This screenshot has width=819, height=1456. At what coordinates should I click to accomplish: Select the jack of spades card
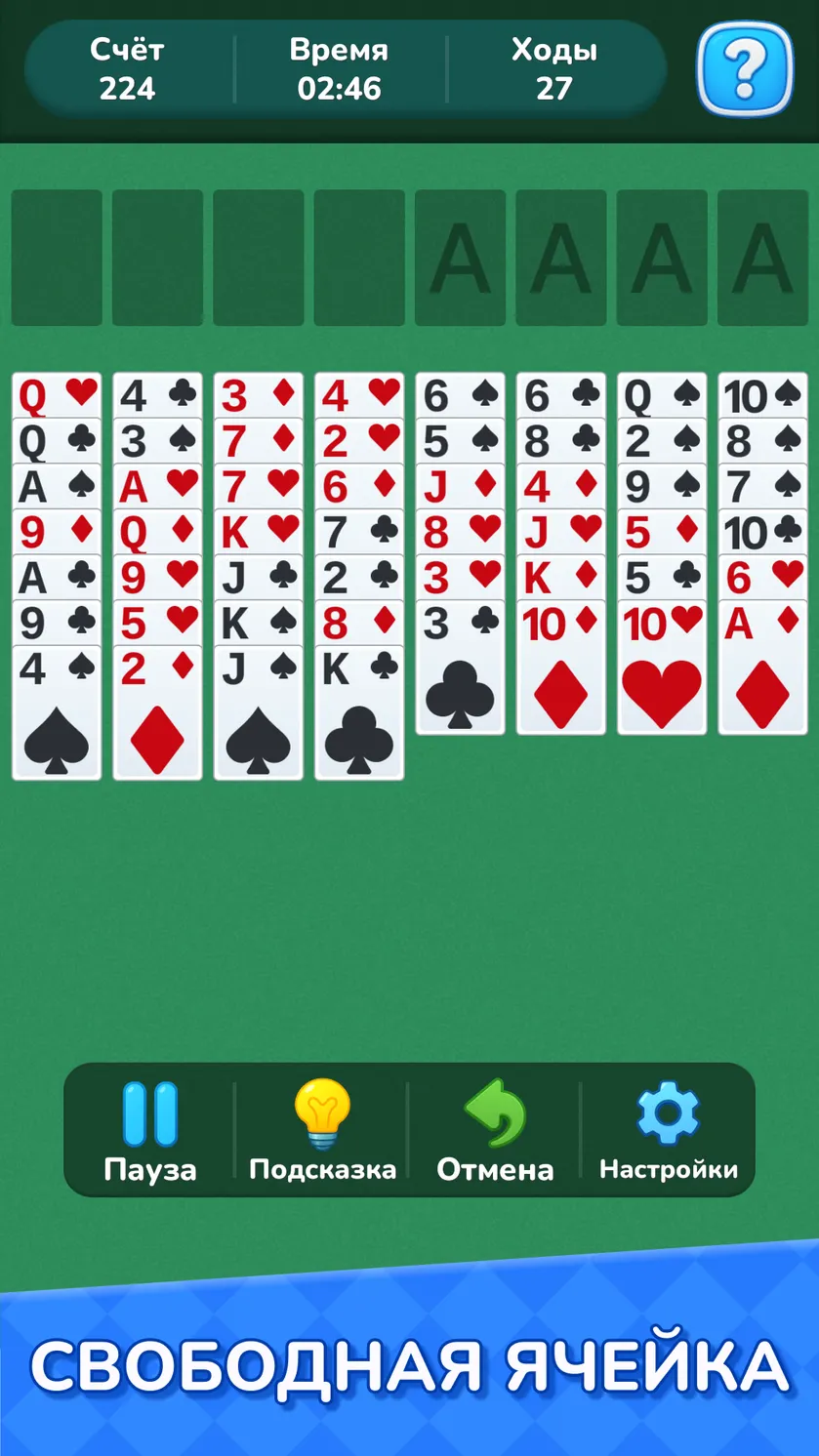259,712
